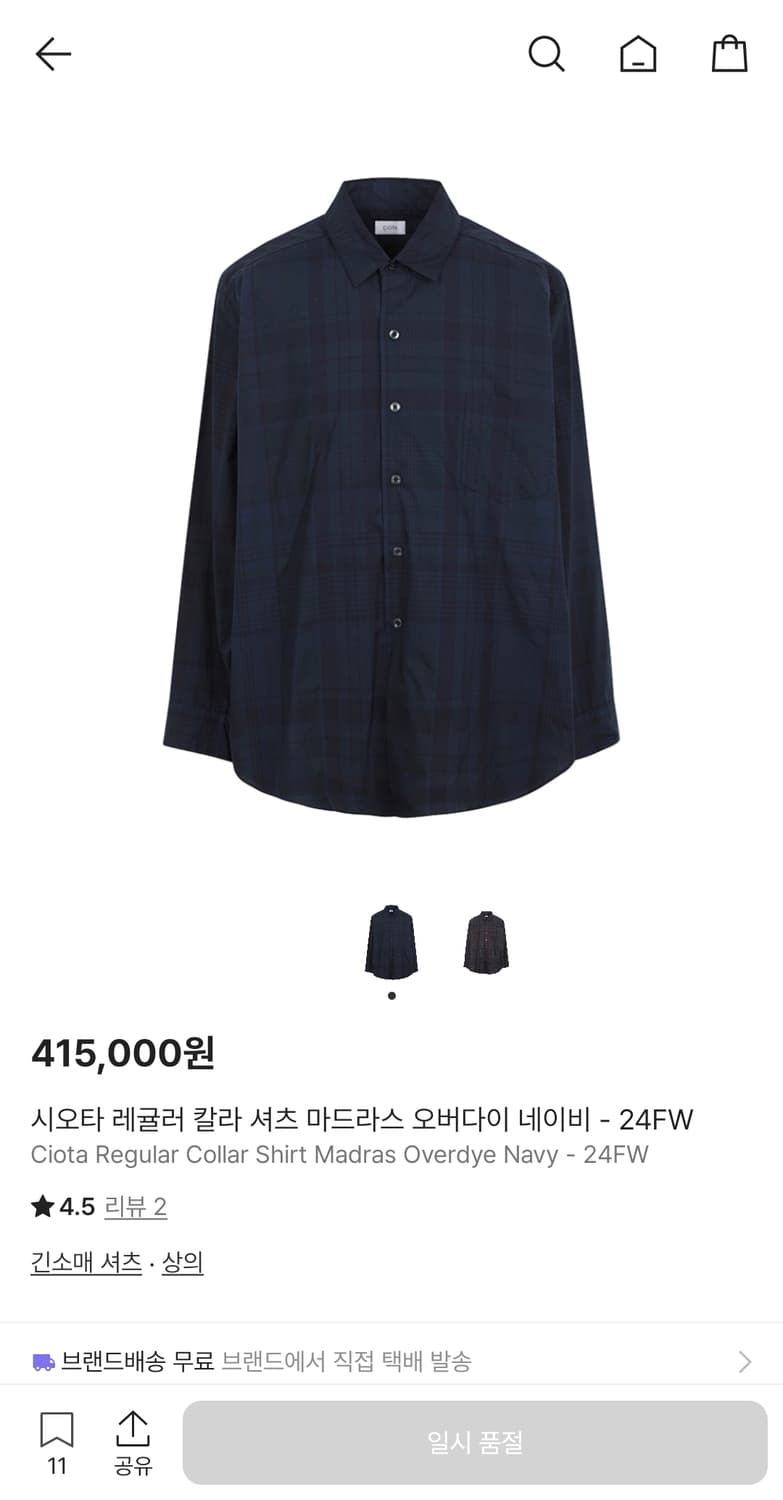Image resolution: width=783 pixels, height=1500 pixels.
Task: Tap the star icon next to 4.5
Action: point(41,1207)
